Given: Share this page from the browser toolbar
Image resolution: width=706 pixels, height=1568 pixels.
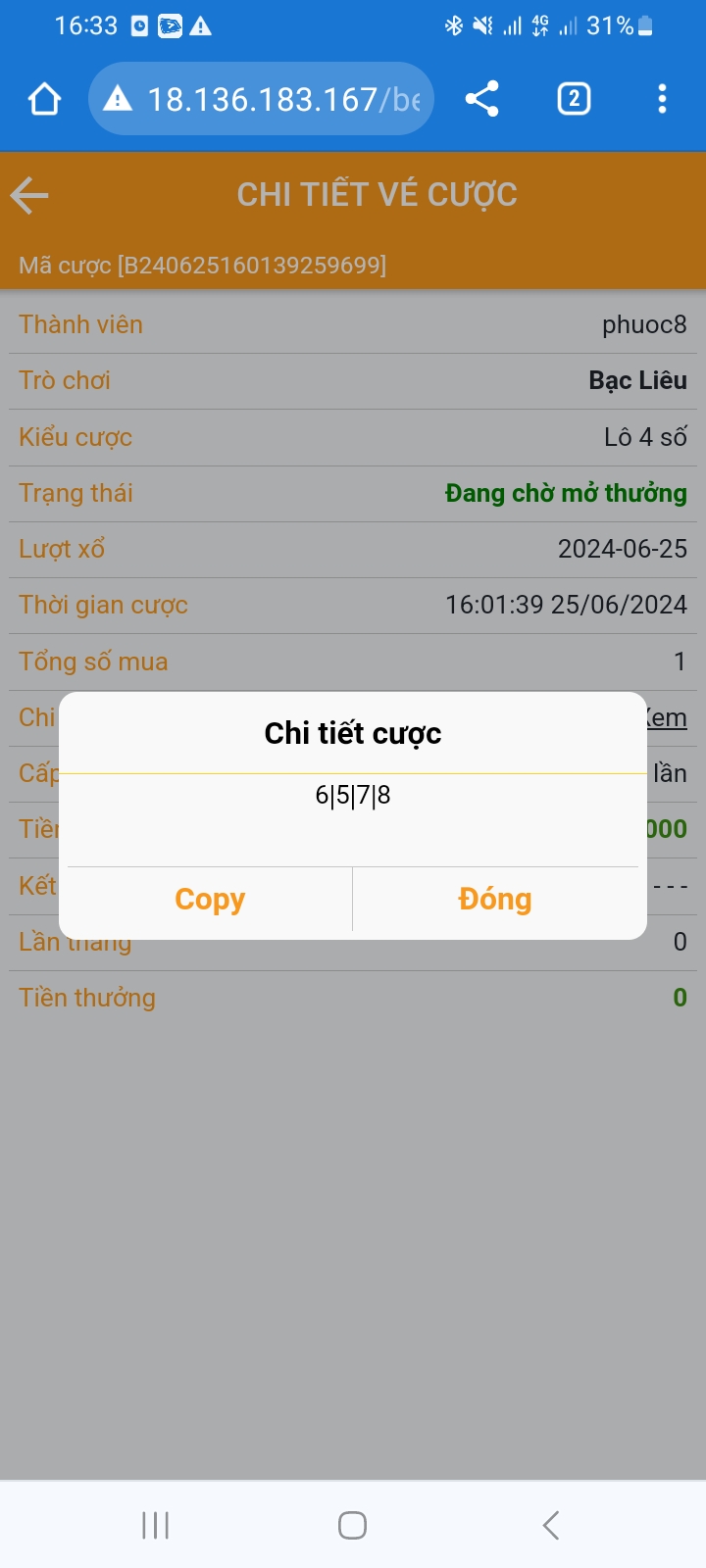Looking at the screenshot, I should point(481,99).
